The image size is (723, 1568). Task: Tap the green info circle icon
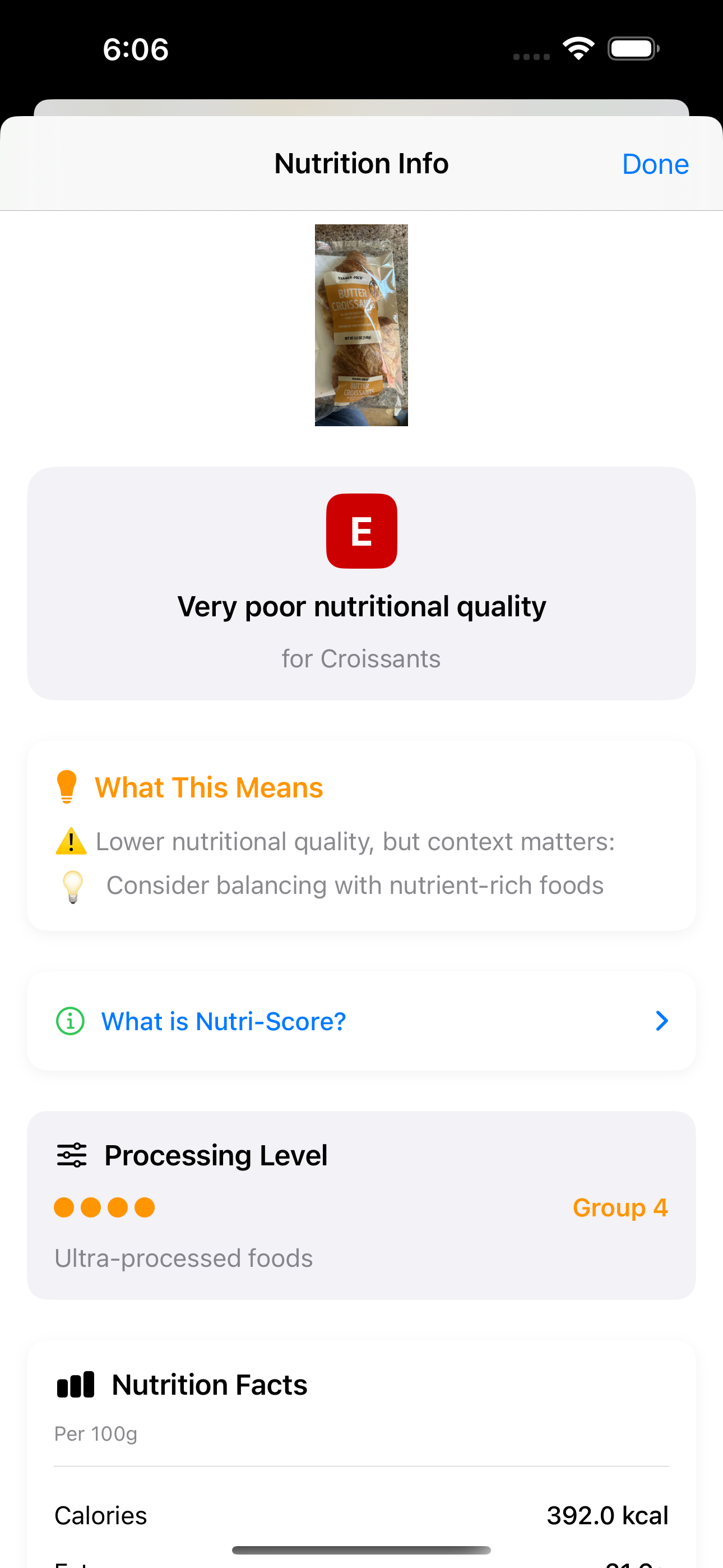coord(69,1021)
